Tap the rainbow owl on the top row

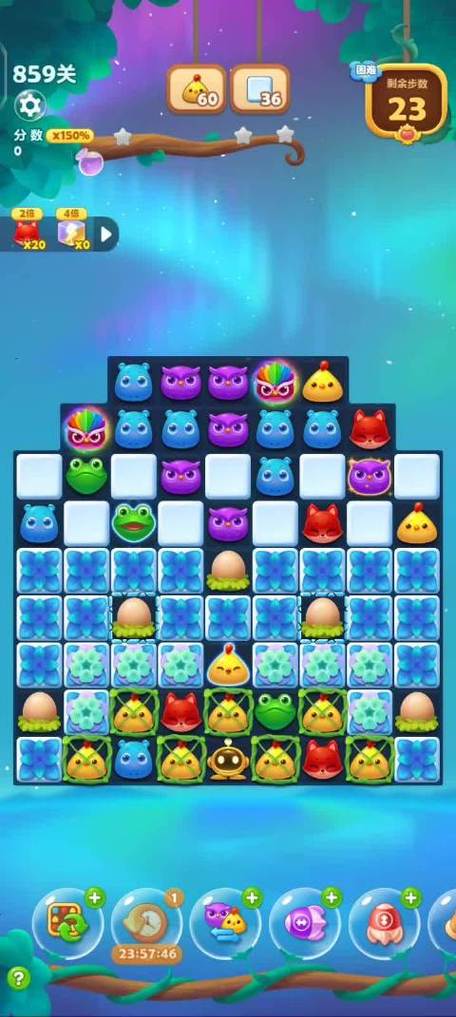(x=275, y=383)
